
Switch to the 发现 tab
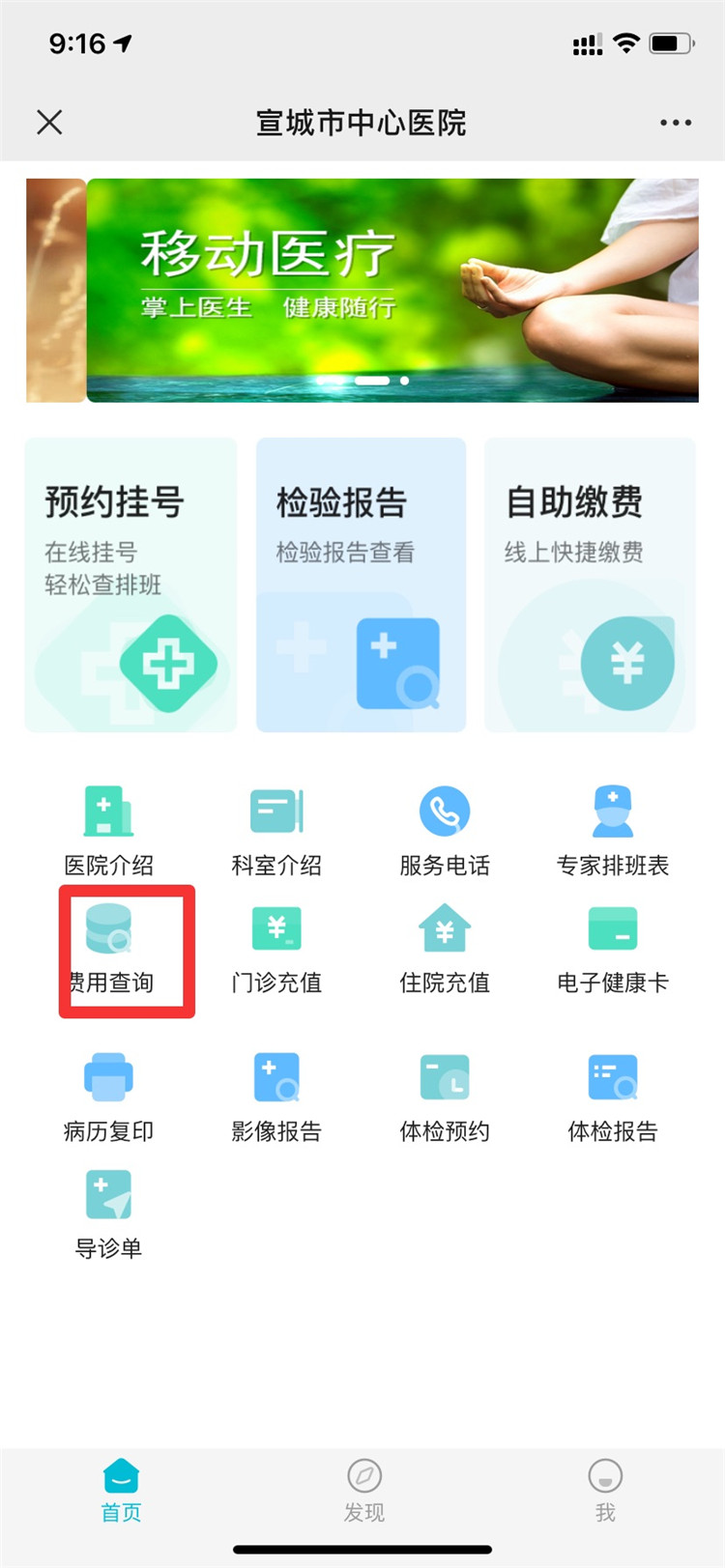pyautogui.click(x=363, y=1491)
